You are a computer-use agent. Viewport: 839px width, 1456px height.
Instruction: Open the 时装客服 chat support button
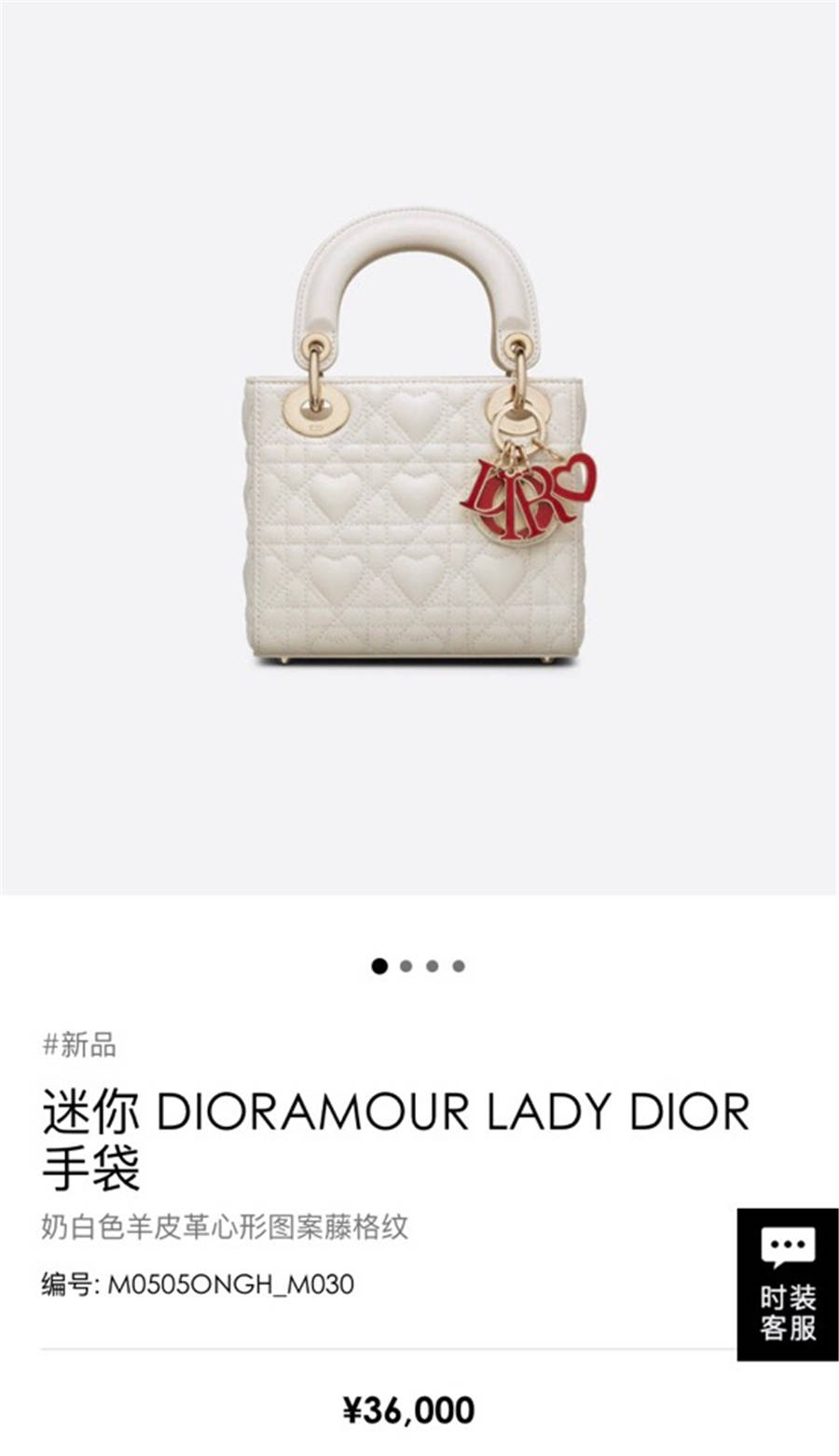click(x=787, y=1284)
